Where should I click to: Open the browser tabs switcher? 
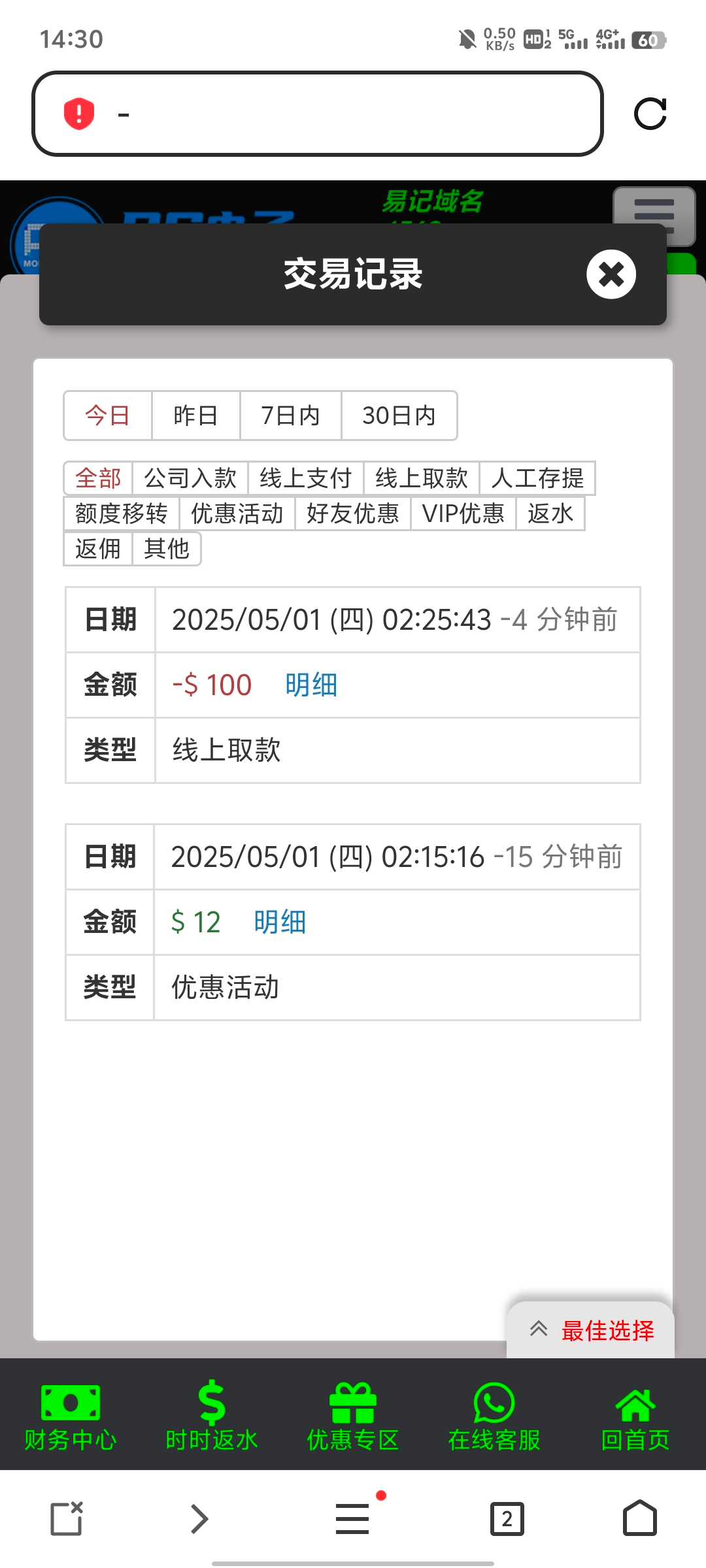(x=507, y=1518)
